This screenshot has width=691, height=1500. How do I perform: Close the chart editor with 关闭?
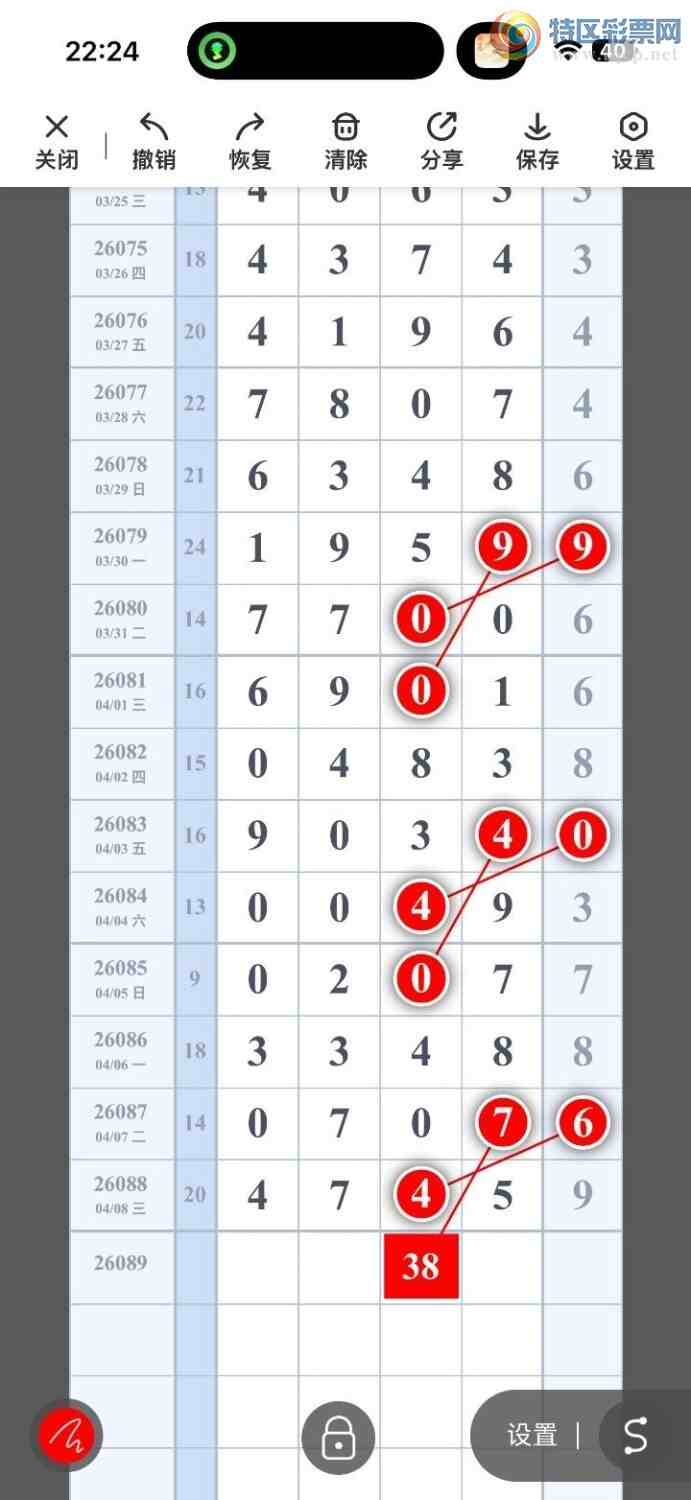56,141
